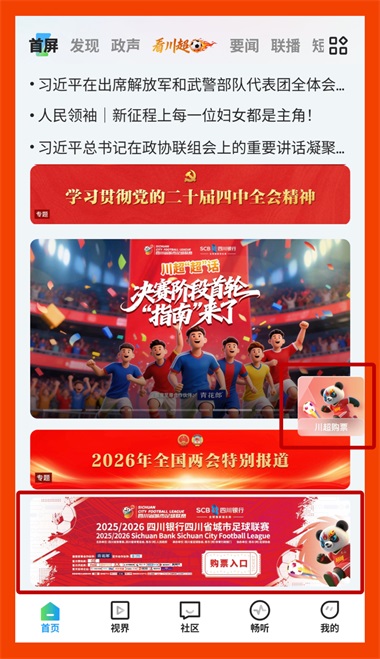Switch to the 发现 tab

[84, 46]
